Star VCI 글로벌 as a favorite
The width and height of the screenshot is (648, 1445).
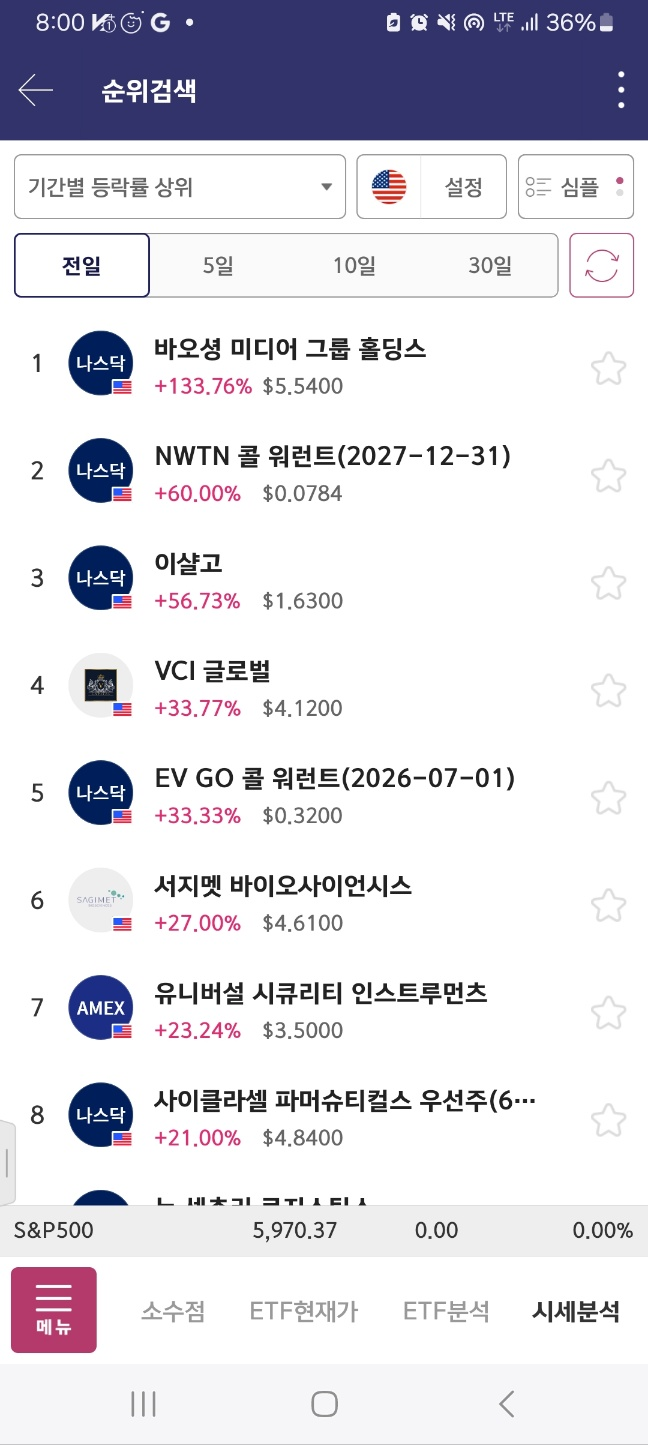tap(608, 690)
